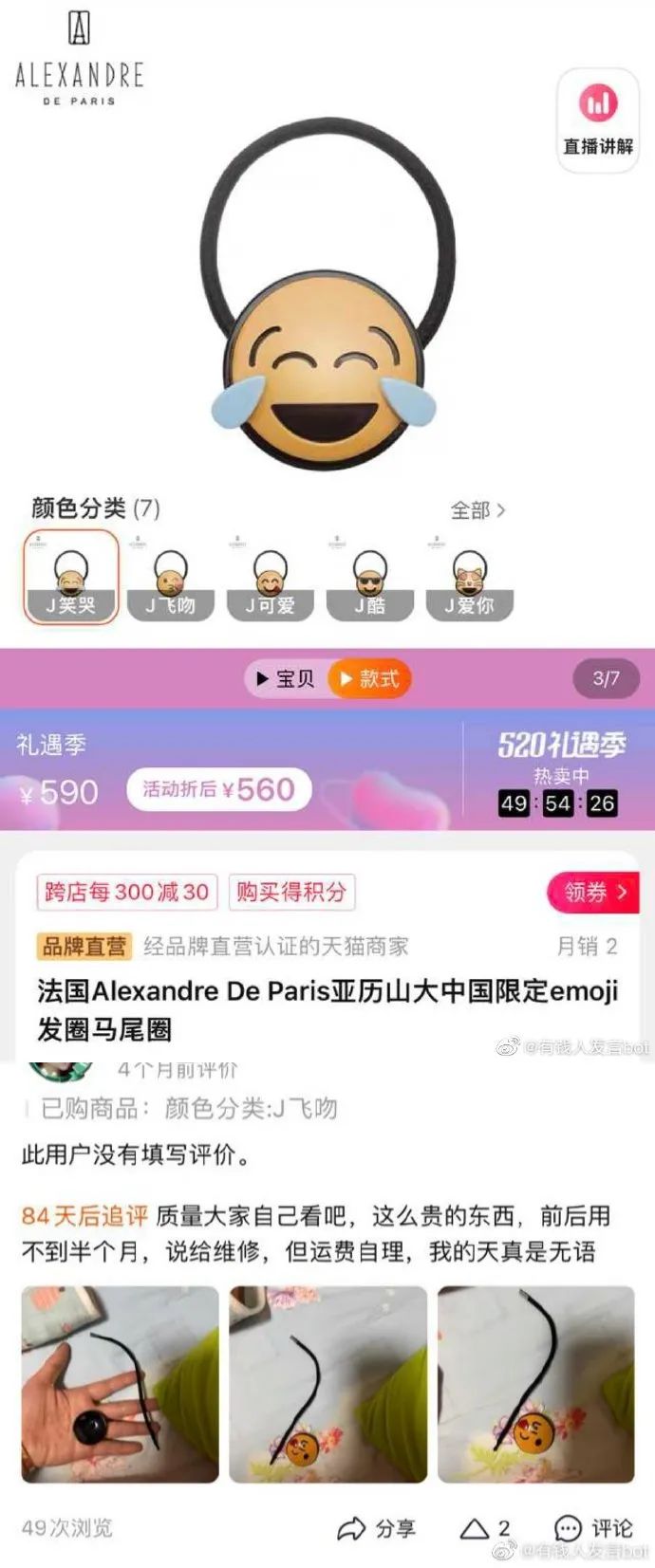655x1568 pixels.
Task: Open the 直播讲解 live explanation button
Action: click(598, 120)
